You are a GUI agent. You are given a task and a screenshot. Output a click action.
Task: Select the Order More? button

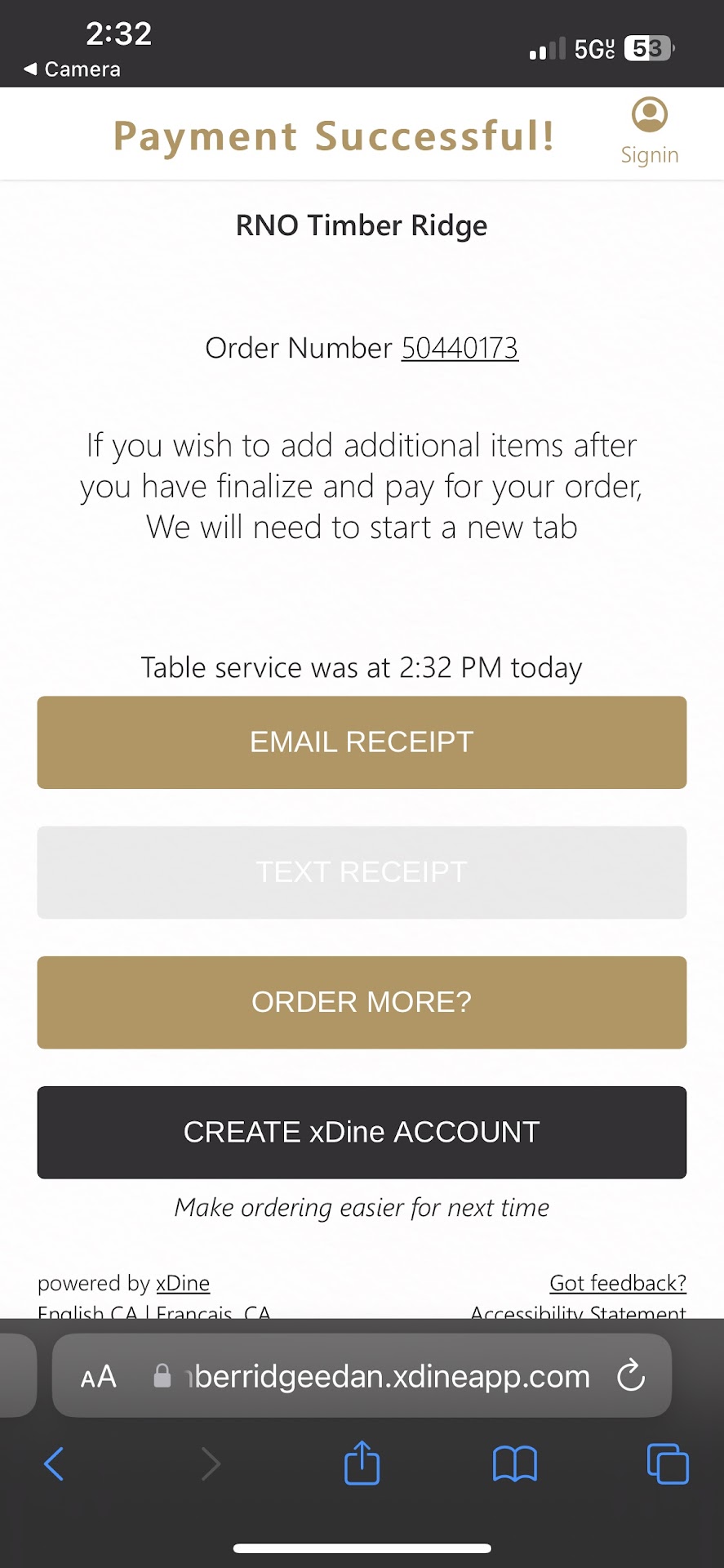coord(362,1003)
